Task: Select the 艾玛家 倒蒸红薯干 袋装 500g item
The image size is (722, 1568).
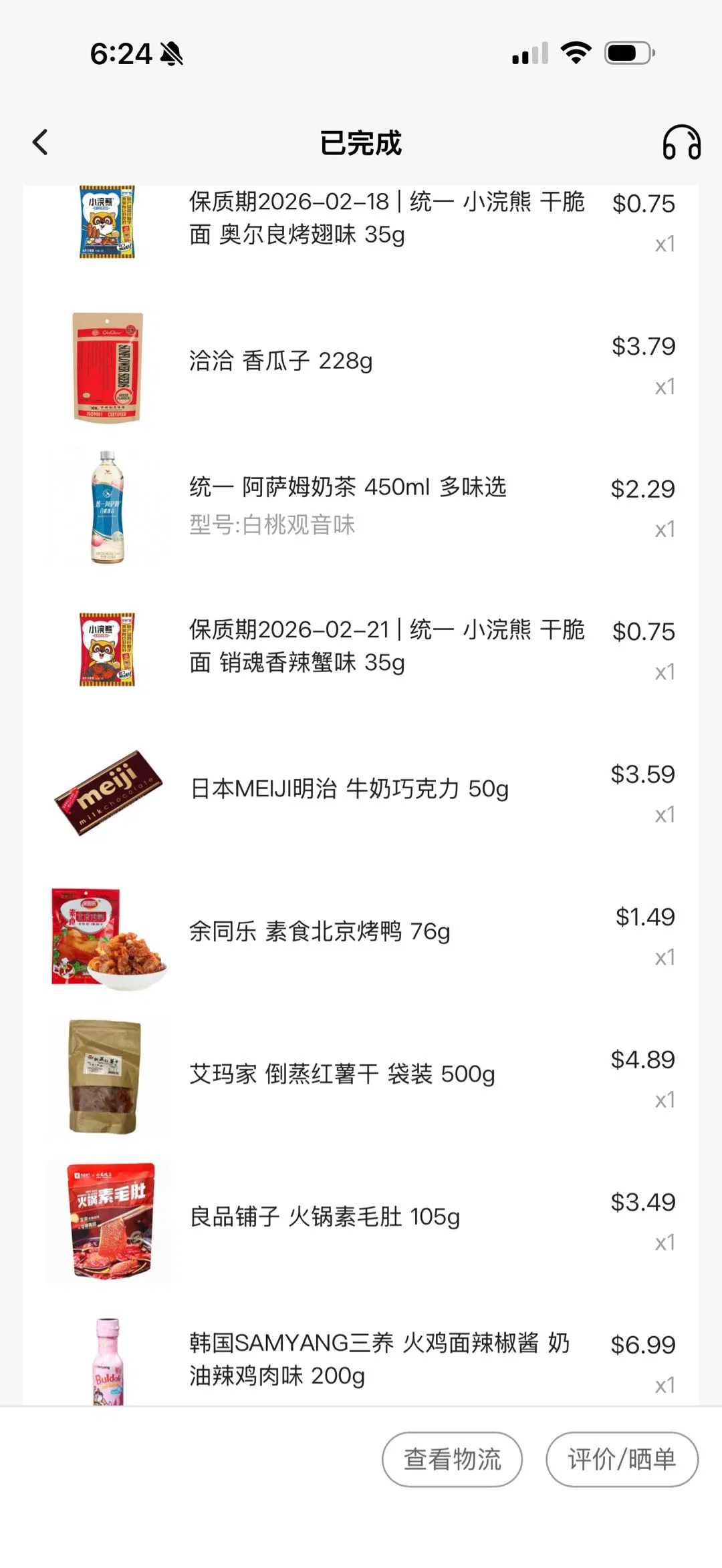Action: [342, 1074]
